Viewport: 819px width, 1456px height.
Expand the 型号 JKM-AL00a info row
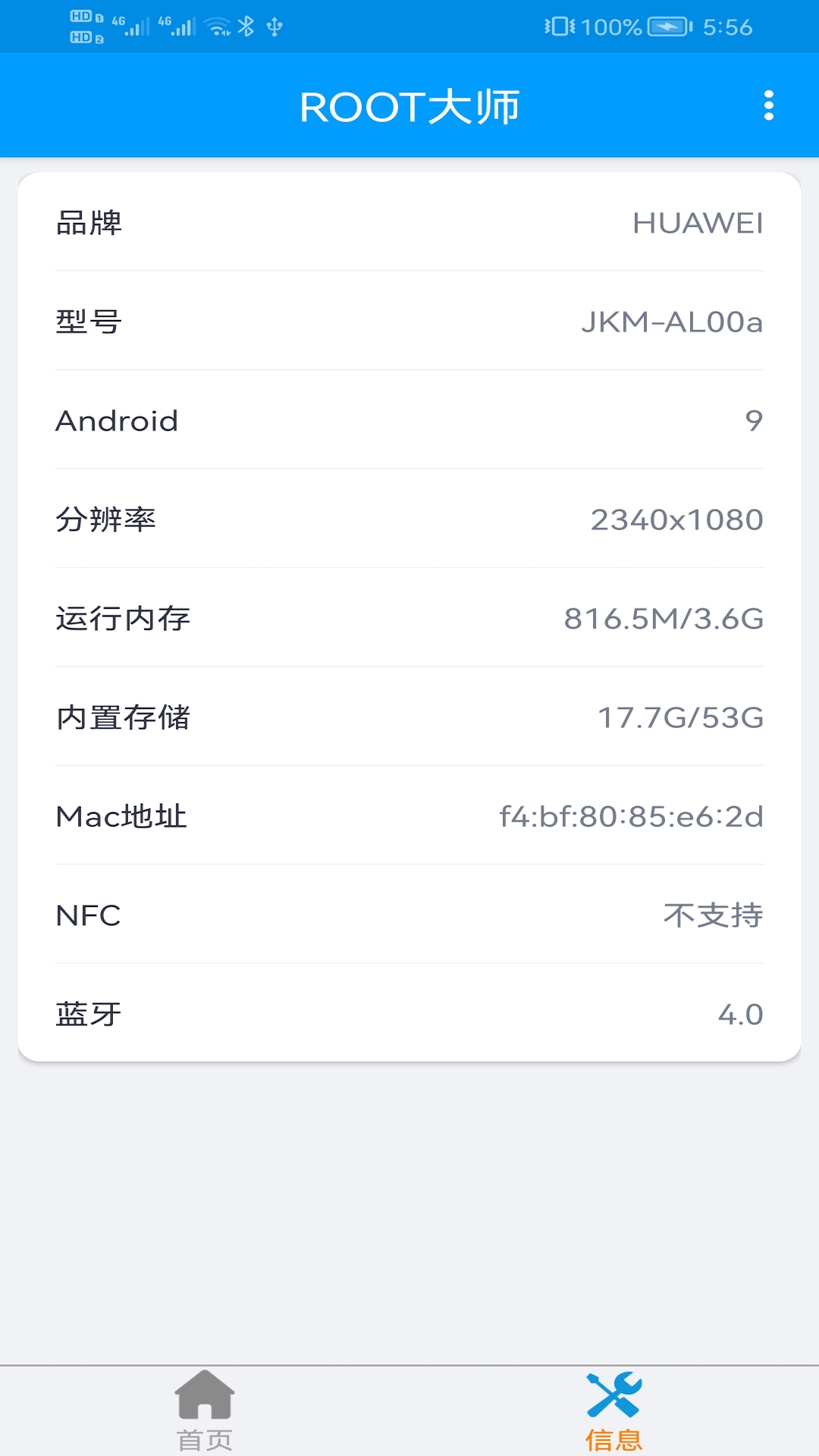[409, 321]
